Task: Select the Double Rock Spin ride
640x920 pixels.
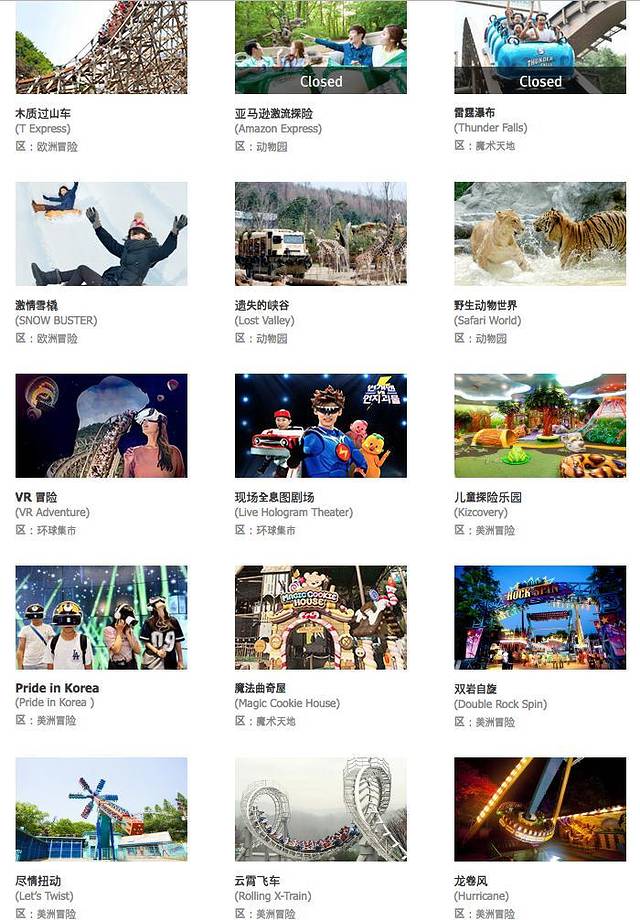Action: (540, 618)
